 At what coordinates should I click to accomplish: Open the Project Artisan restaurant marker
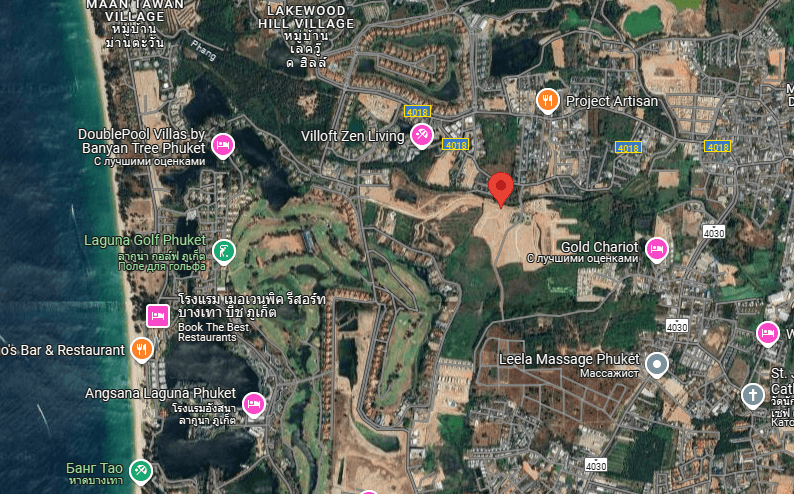[547, 101]
